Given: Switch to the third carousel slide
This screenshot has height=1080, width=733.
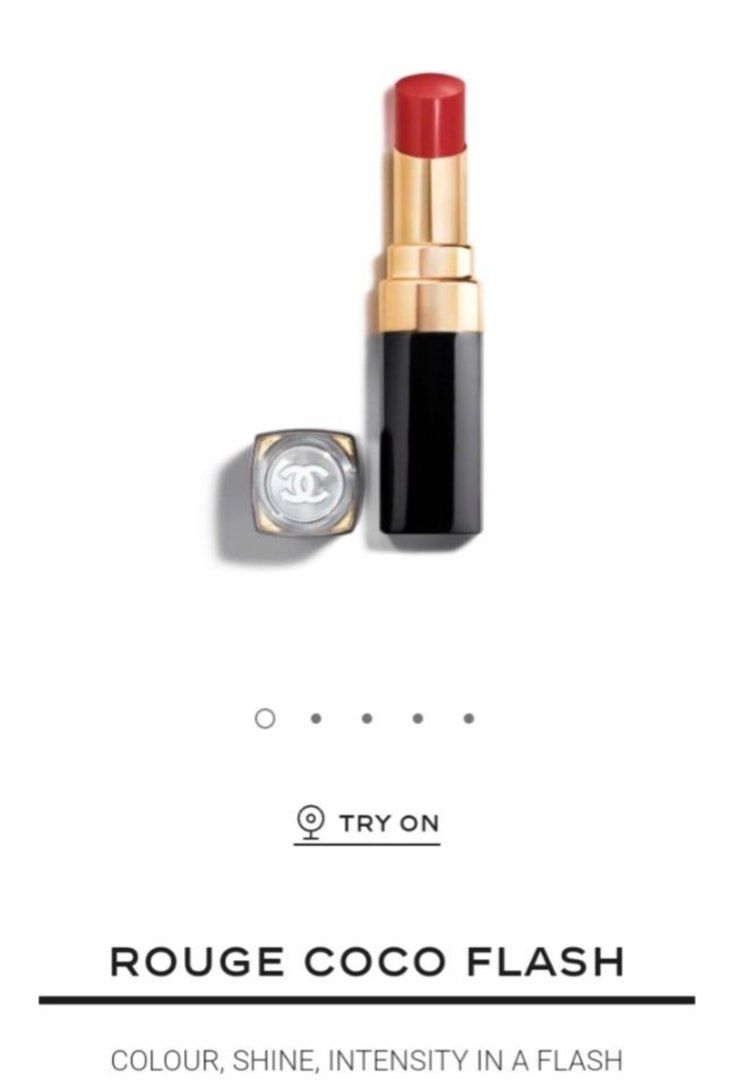Looking at the screenshot, I should (366, 718).
